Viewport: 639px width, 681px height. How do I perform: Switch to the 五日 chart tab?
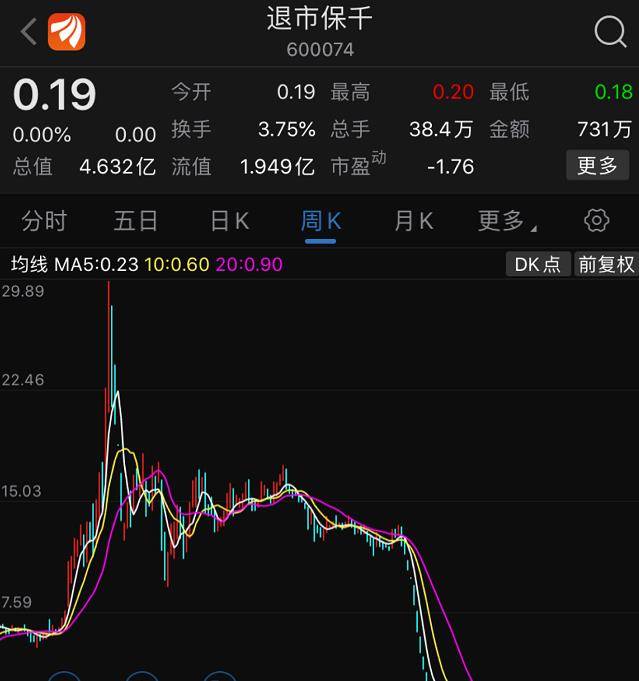(x=136, y=221)
